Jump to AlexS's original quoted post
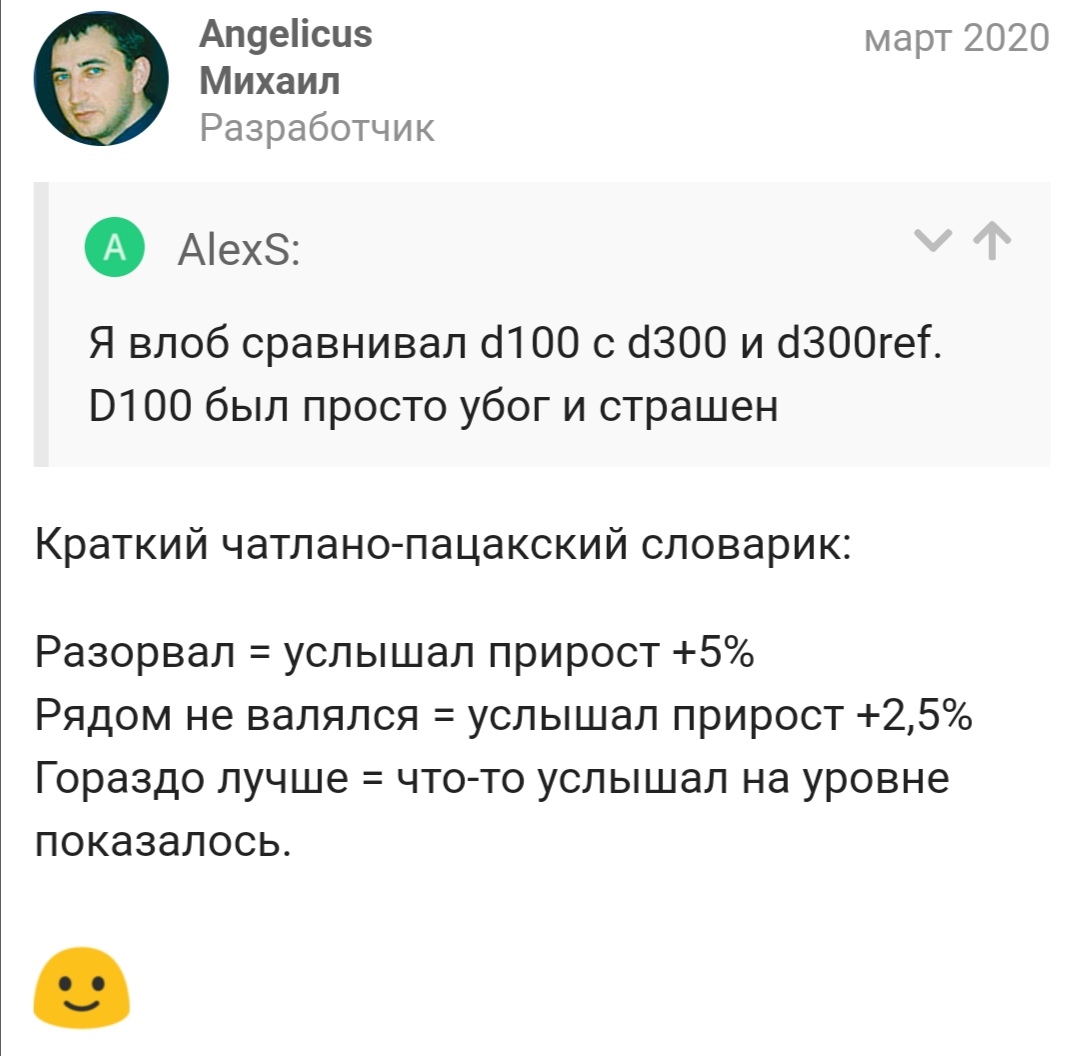The width and height of the screenshot is (1080, 1056). pos(993,241)
